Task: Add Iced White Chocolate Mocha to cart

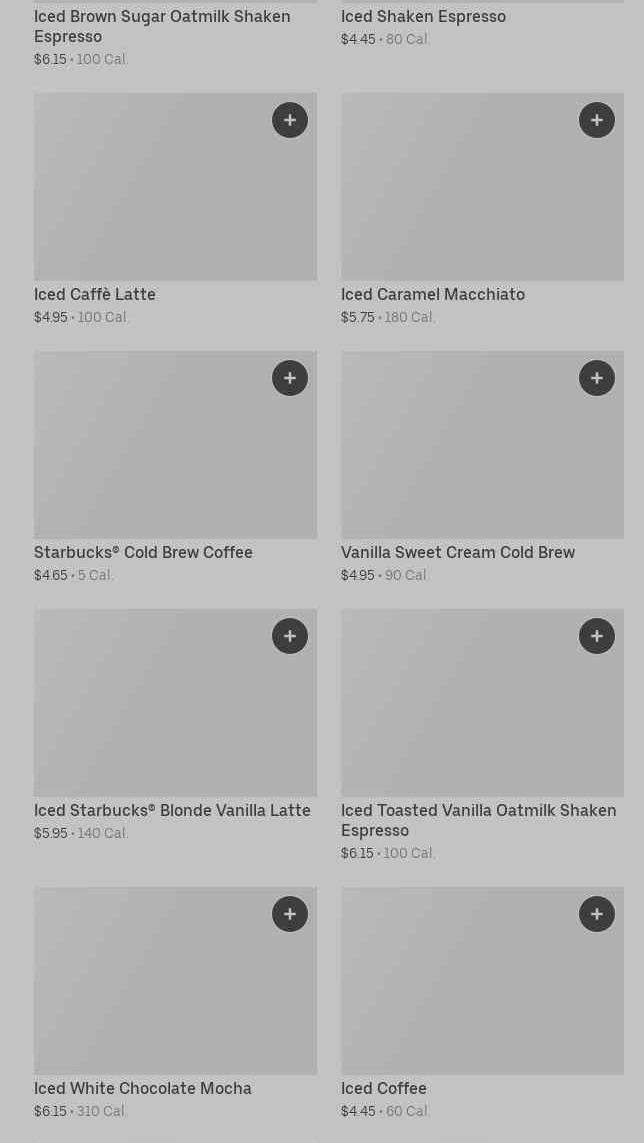Action: (x=290, y=914)
